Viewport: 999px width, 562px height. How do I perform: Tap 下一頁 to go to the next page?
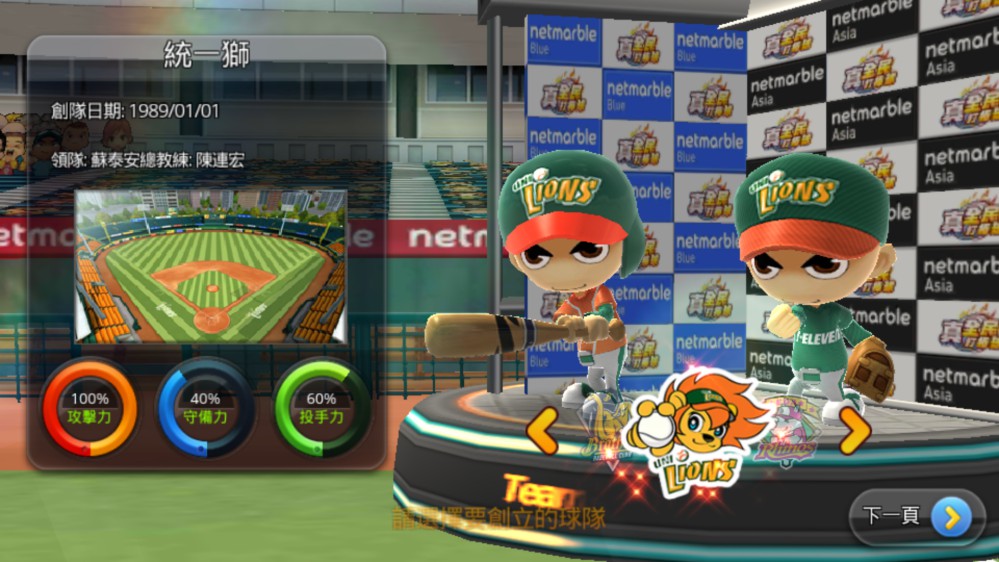coord(916,516)
